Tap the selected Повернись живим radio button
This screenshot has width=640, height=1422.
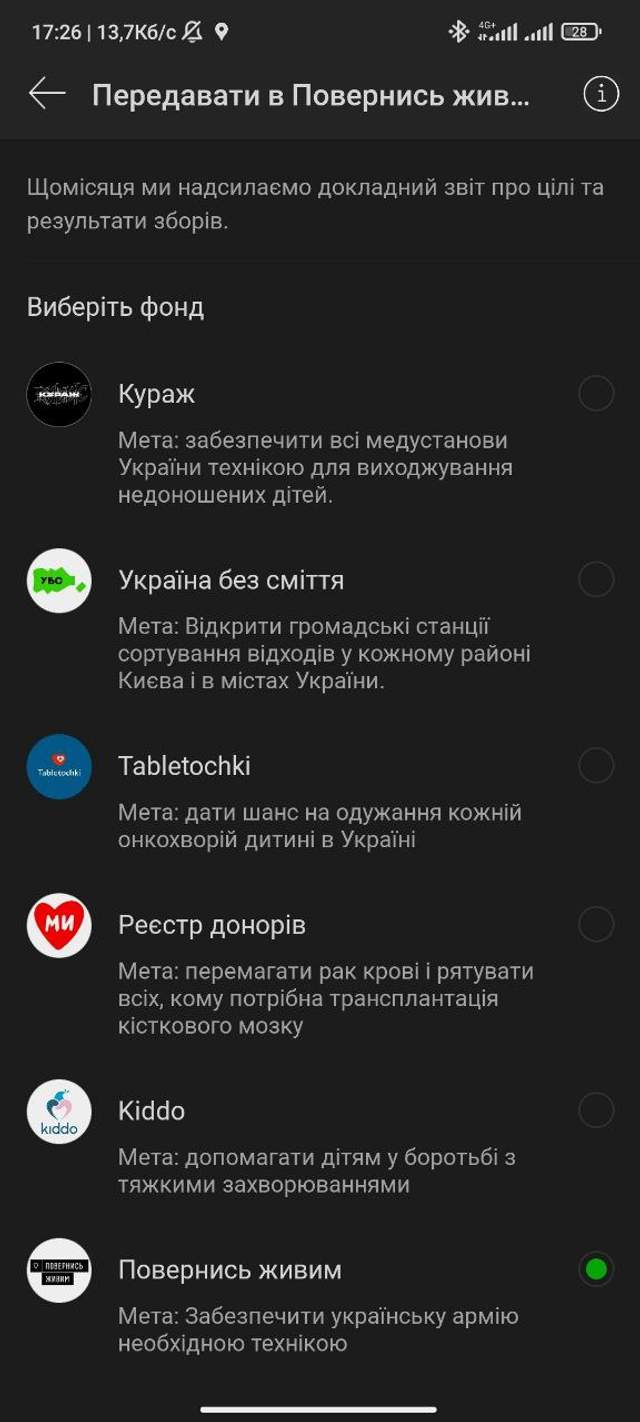pyautogui.click(x=596, y=1270)
